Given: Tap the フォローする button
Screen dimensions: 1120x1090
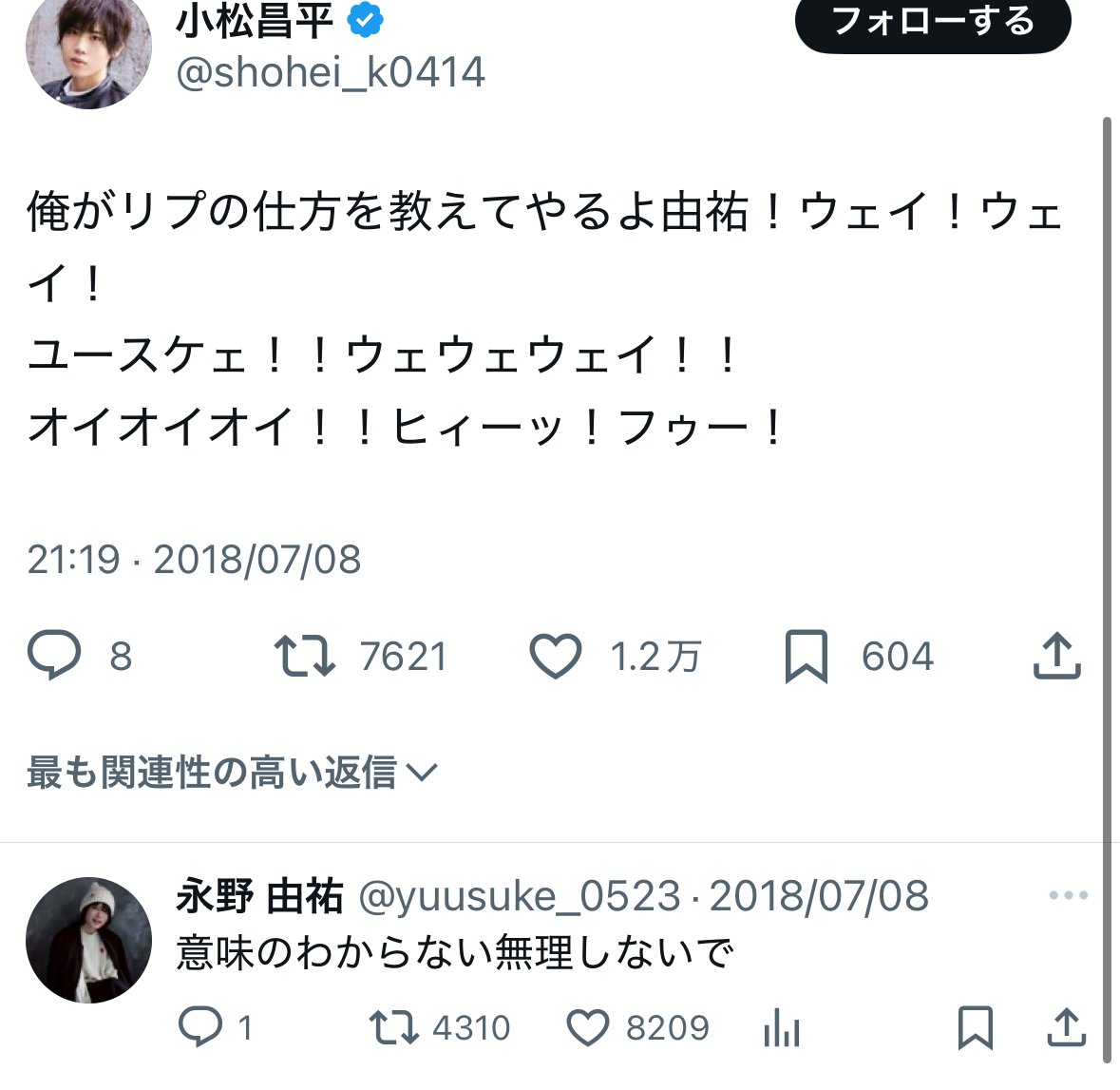Looking at the screenshot, I should 933,23.
